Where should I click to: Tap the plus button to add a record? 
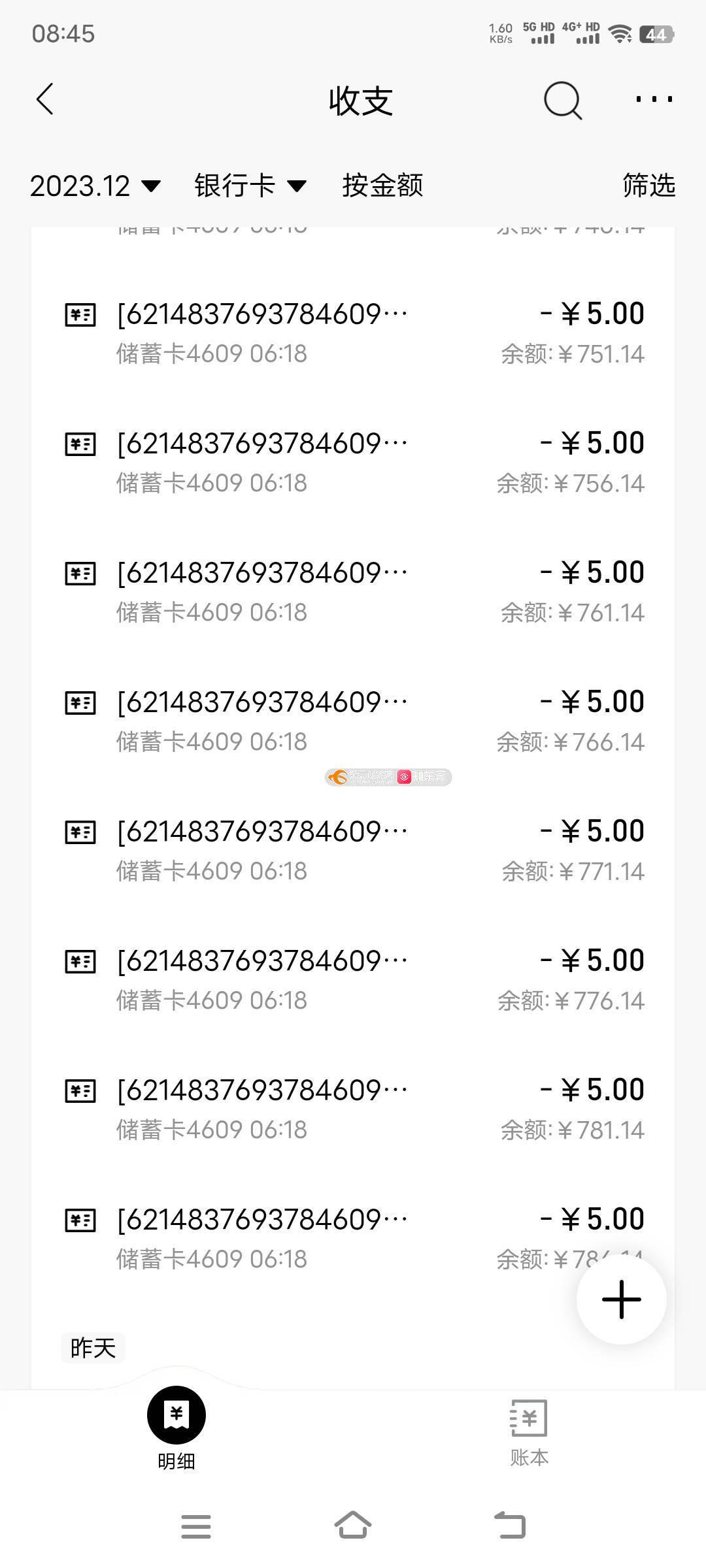(621, 1299)
